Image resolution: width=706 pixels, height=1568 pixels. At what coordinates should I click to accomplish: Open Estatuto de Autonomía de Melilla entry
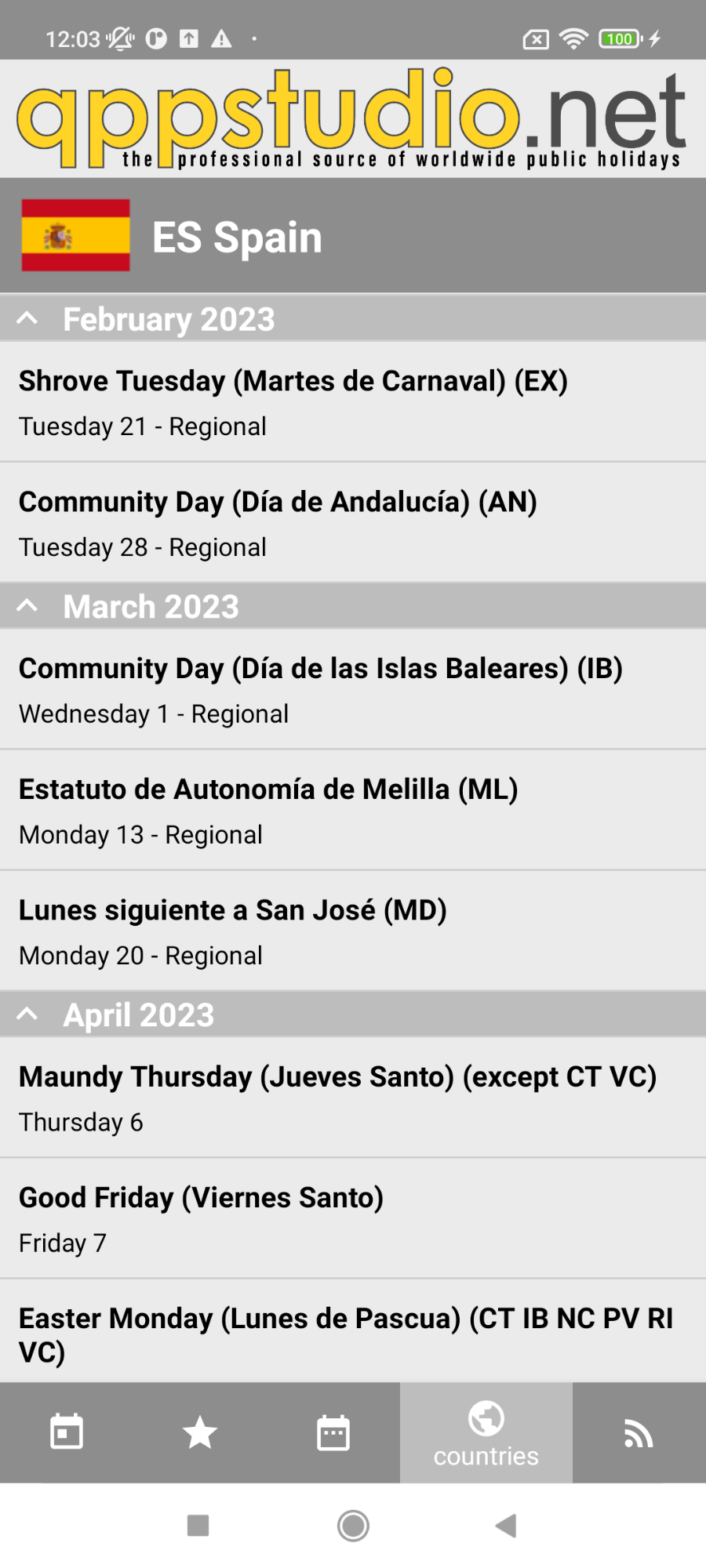pyautogui.click(x=353, y=811)
